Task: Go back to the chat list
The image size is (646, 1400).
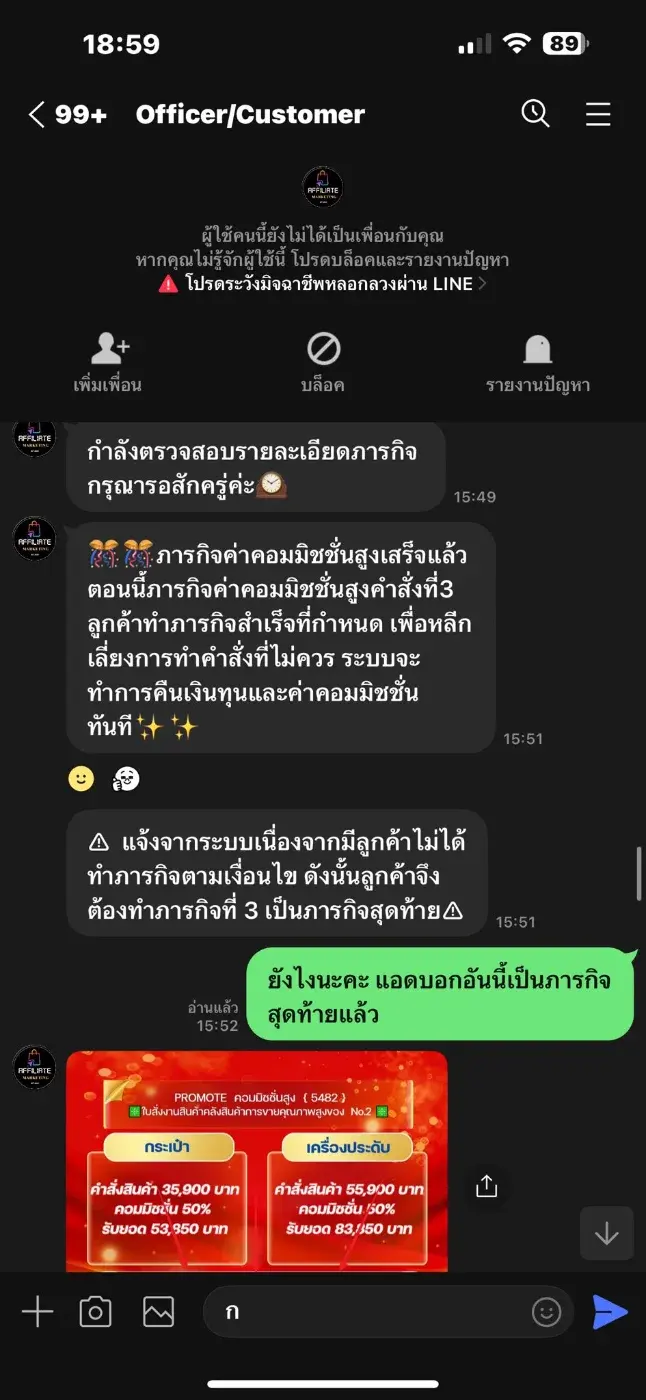Action: coord(38,115)
